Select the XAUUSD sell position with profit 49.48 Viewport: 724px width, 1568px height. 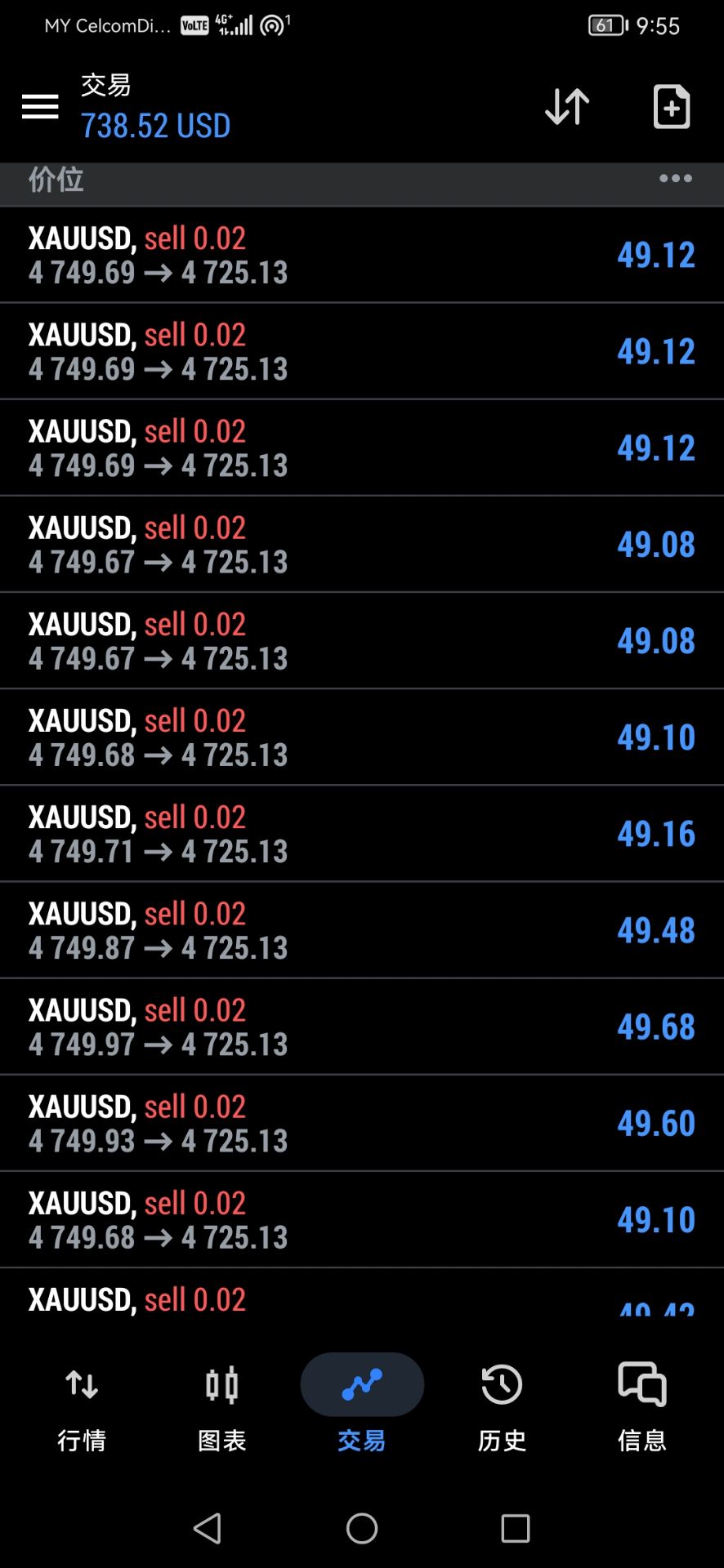(x=362, y=930)
